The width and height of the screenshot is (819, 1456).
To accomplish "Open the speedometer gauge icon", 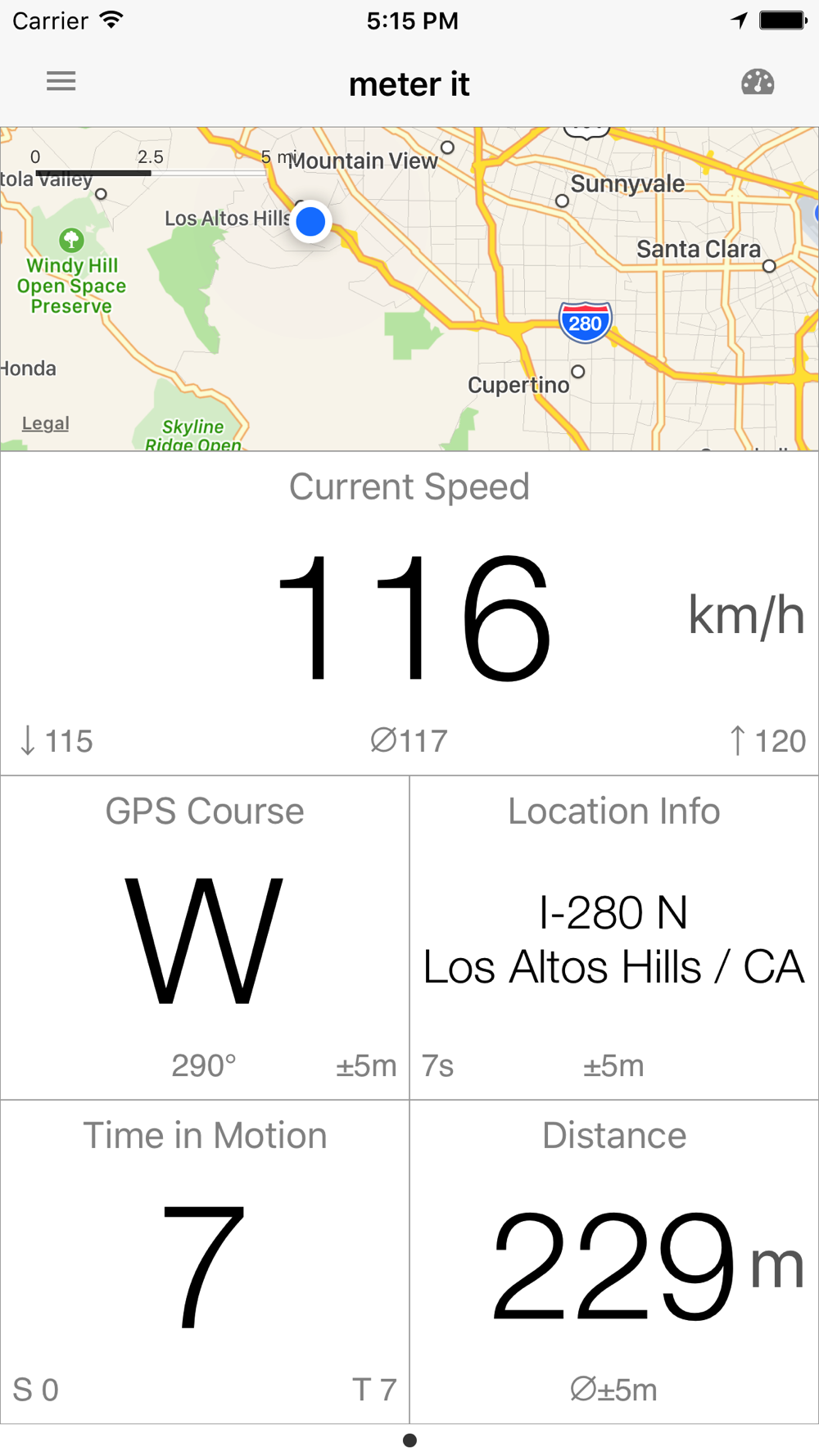I will (758, 82).
